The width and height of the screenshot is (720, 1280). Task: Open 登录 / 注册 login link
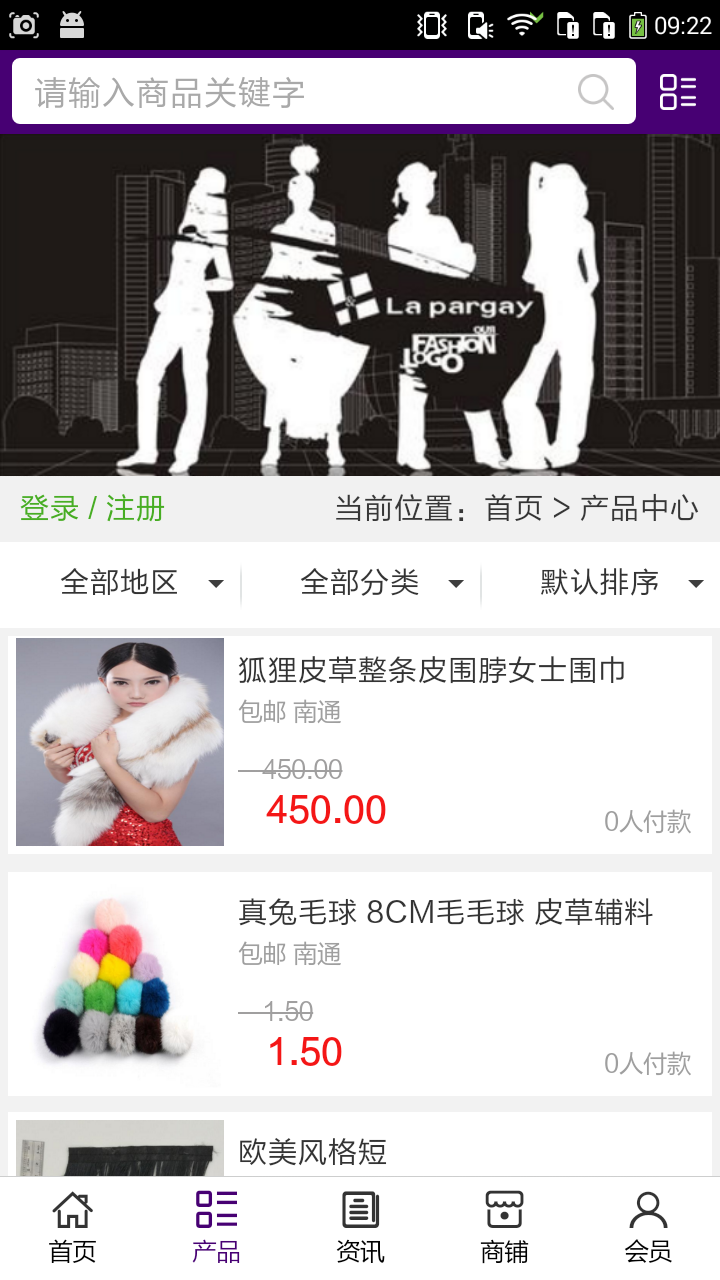(x=92, y=508)
